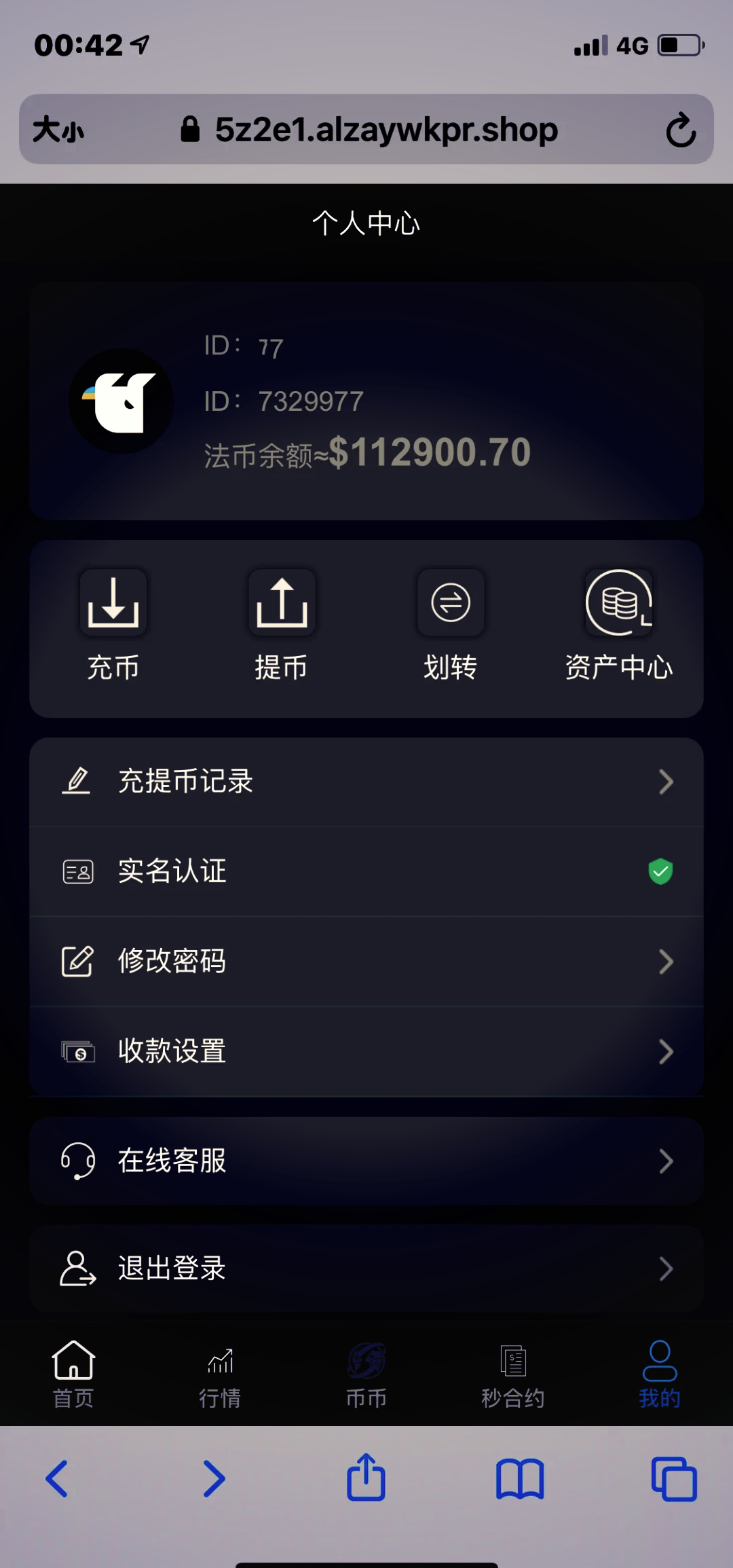Tap 退出登录 to log out
Image resolution: width=733 pixels, height=1568 pixels.
coord(170,1268)
